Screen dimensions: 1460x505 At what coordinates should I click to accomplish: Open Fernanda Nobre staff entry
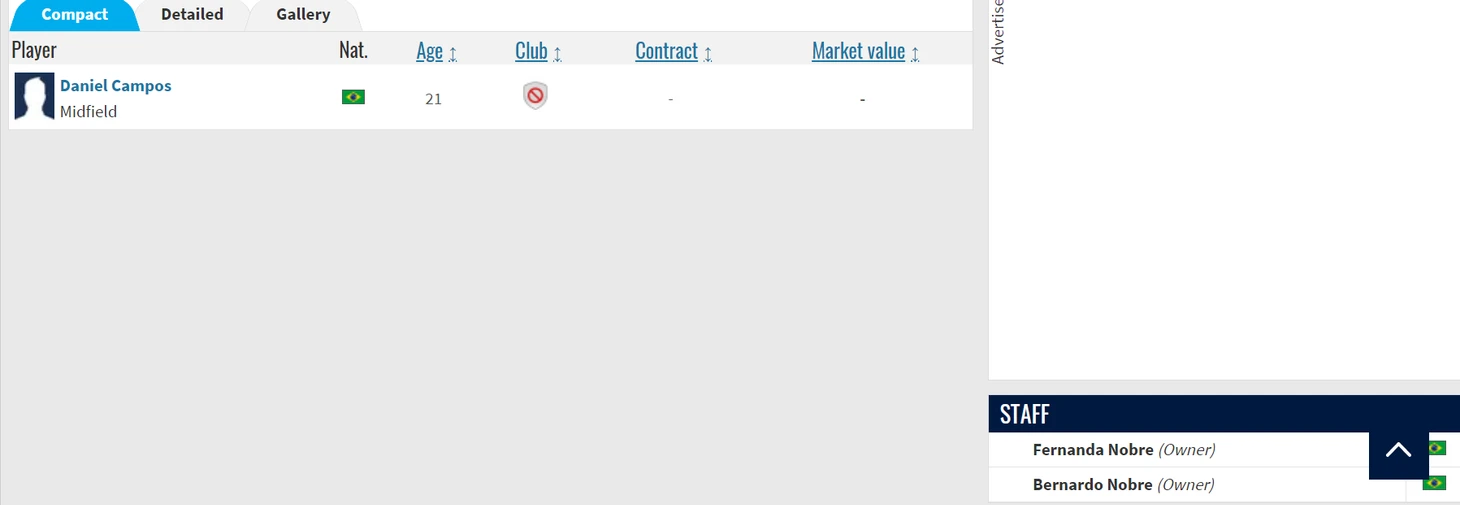coord(1093,450)
